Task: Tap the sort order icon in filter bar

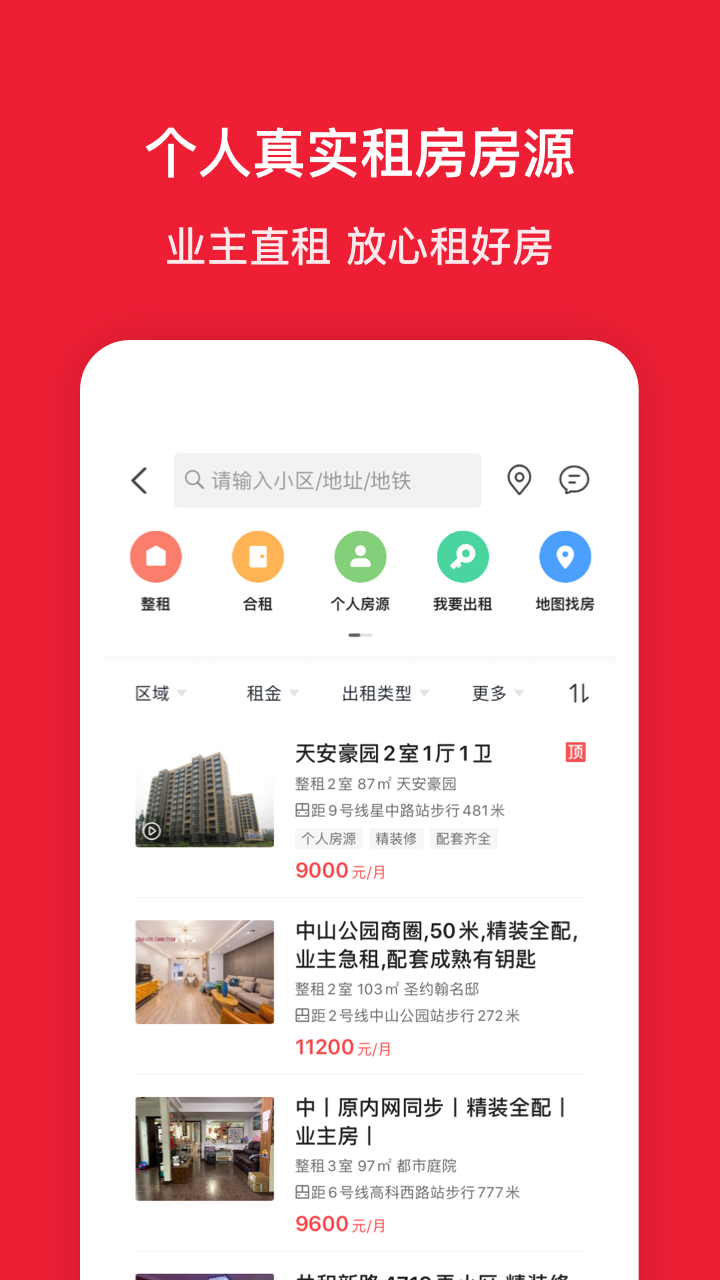Action: pos(577,692)
